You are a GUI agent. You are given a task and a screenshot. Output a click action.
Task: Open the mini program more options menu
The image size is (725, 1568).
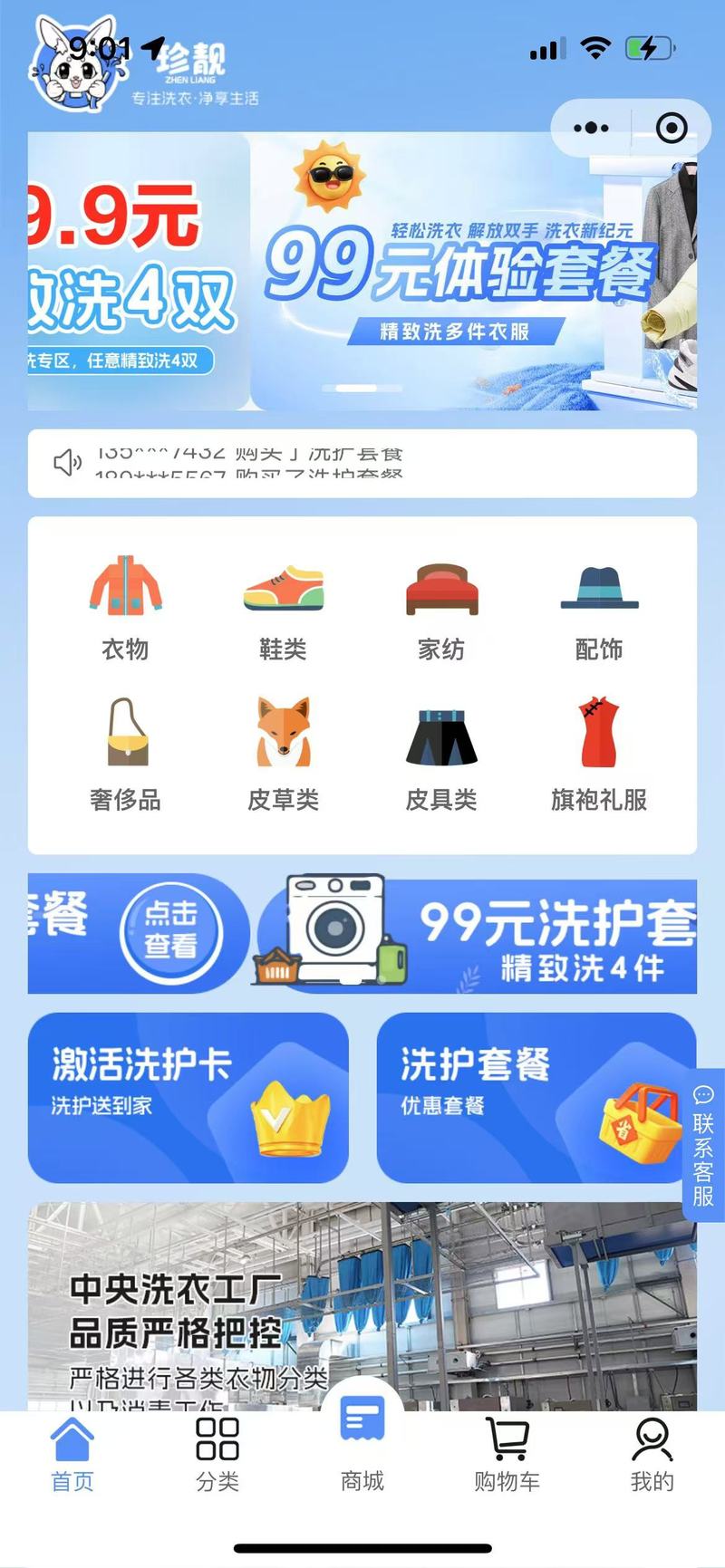coord(591,128)
